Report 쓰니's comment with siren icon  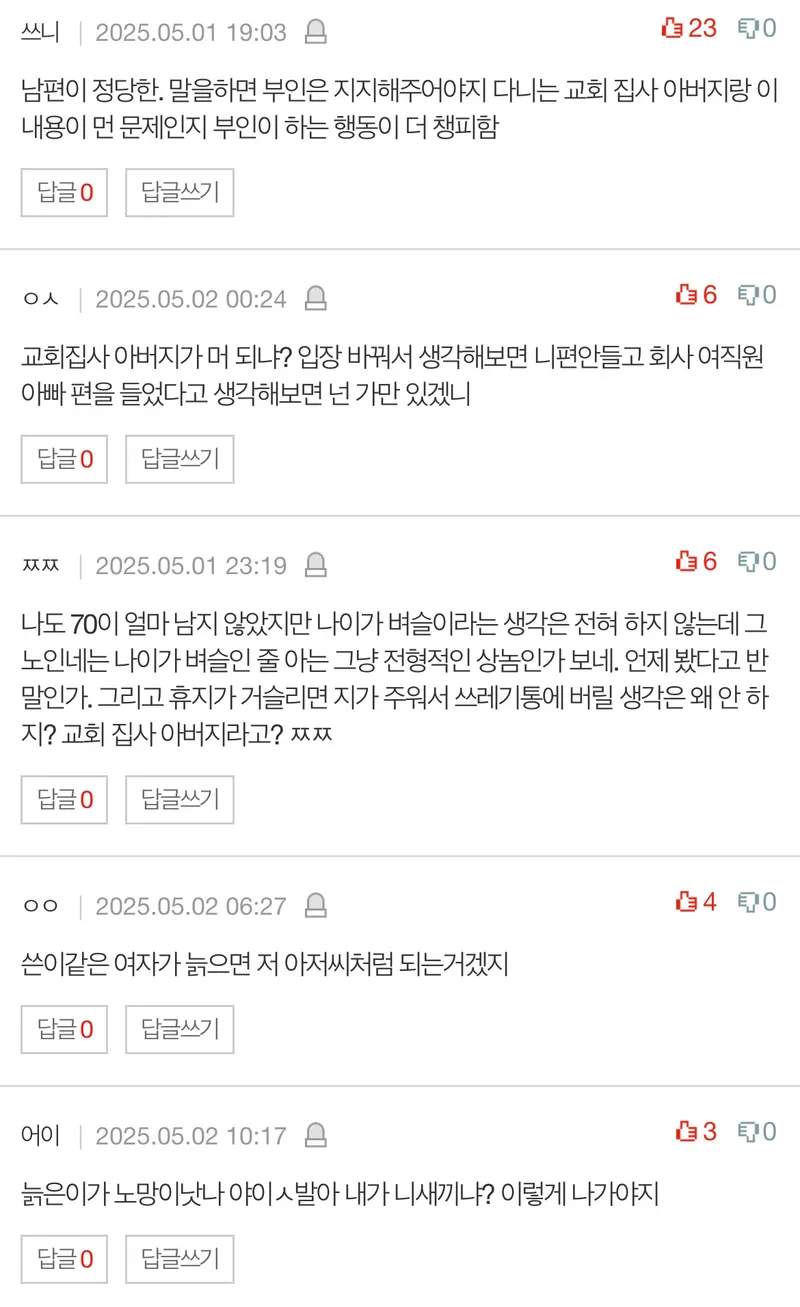(315, 33)
